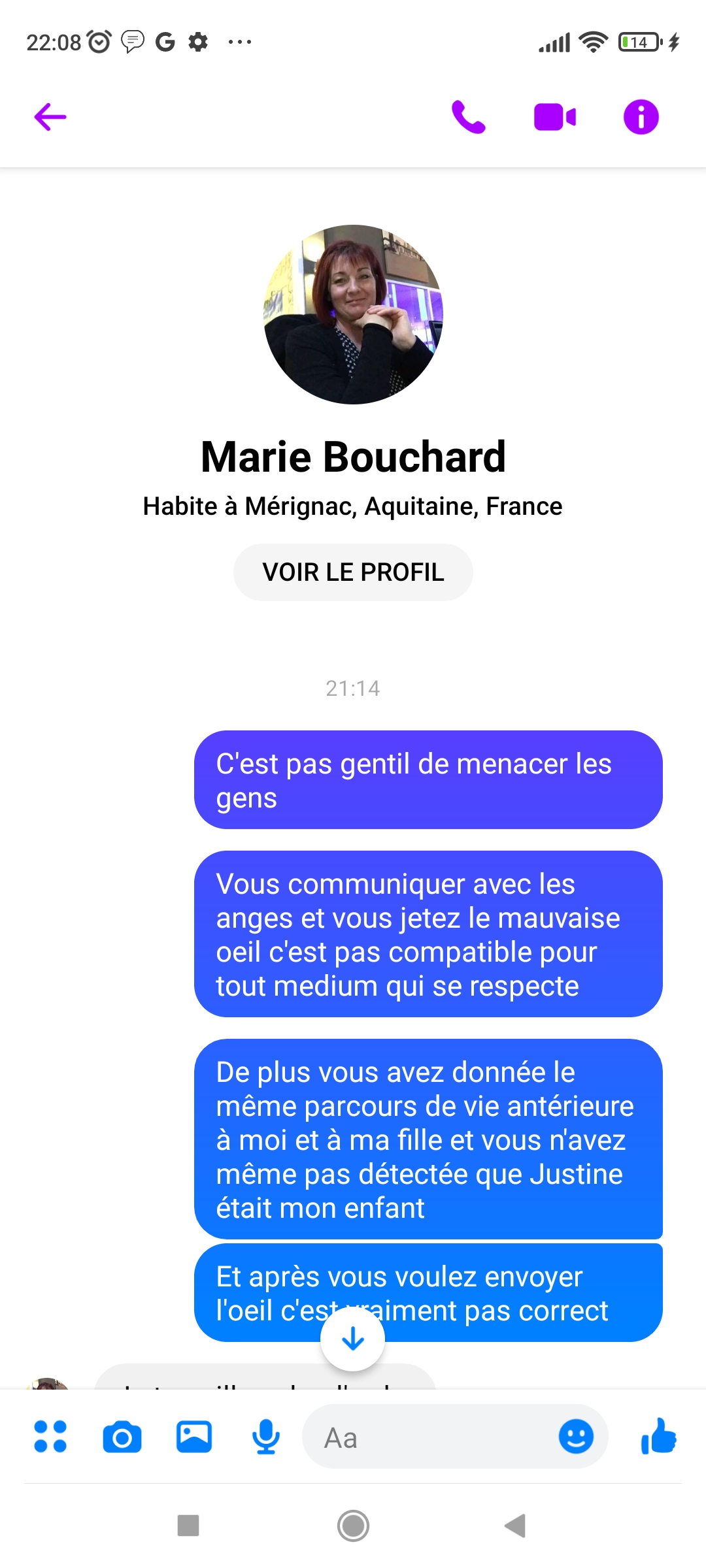This screenshot has width=706, height=1568.
Task: Open conversation info details
Action: 641,117
